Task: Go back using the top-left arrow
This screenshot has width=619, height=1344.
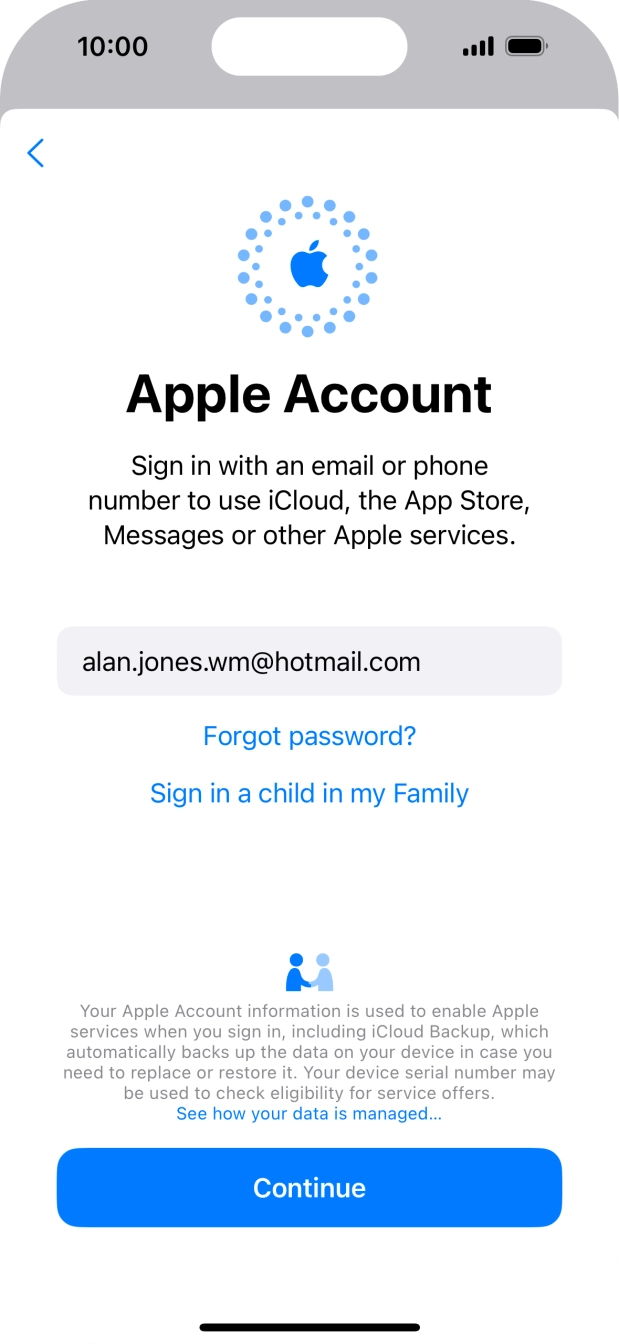Action: tap(36, 153)
